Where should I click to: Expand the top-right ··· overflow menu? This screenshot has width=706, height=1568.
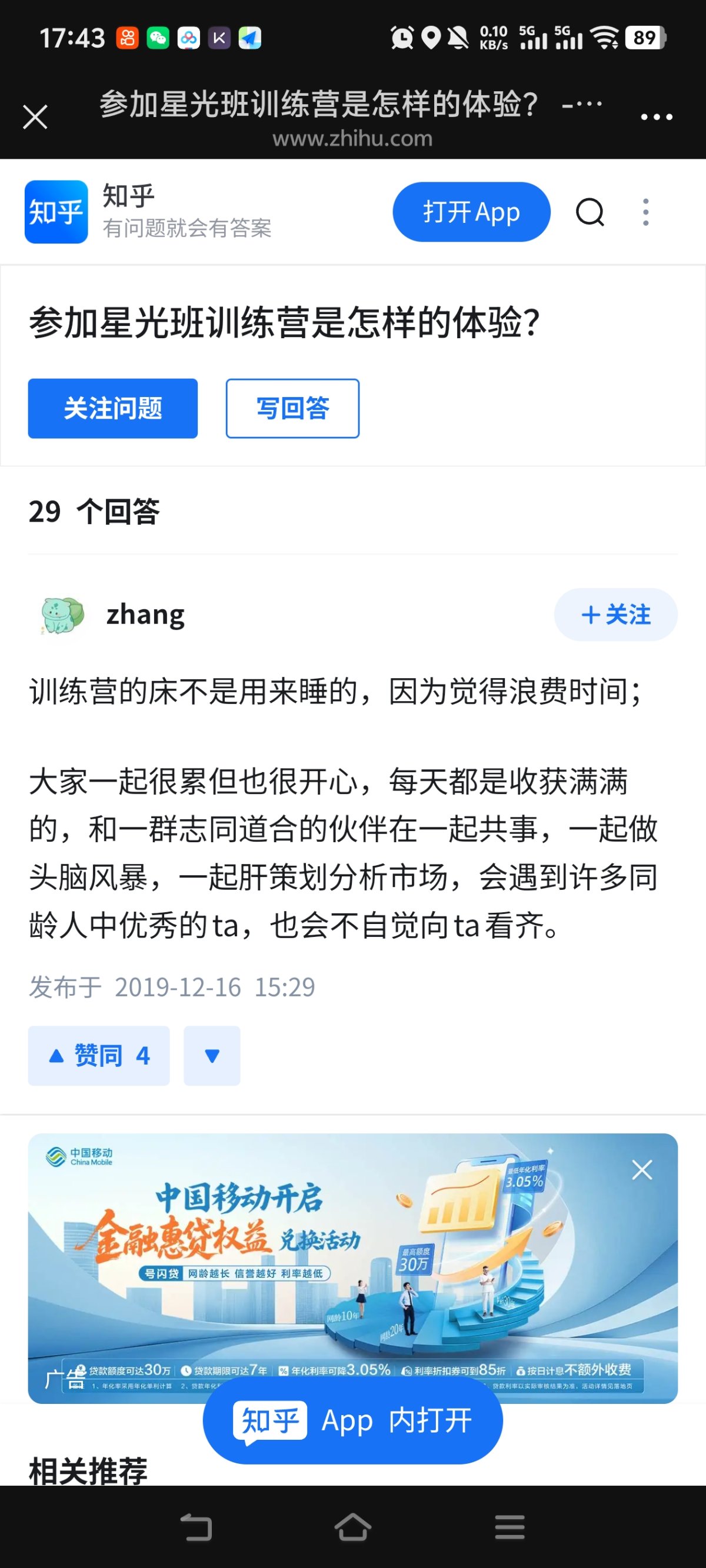pyautogui.click(x=657, y=116)
